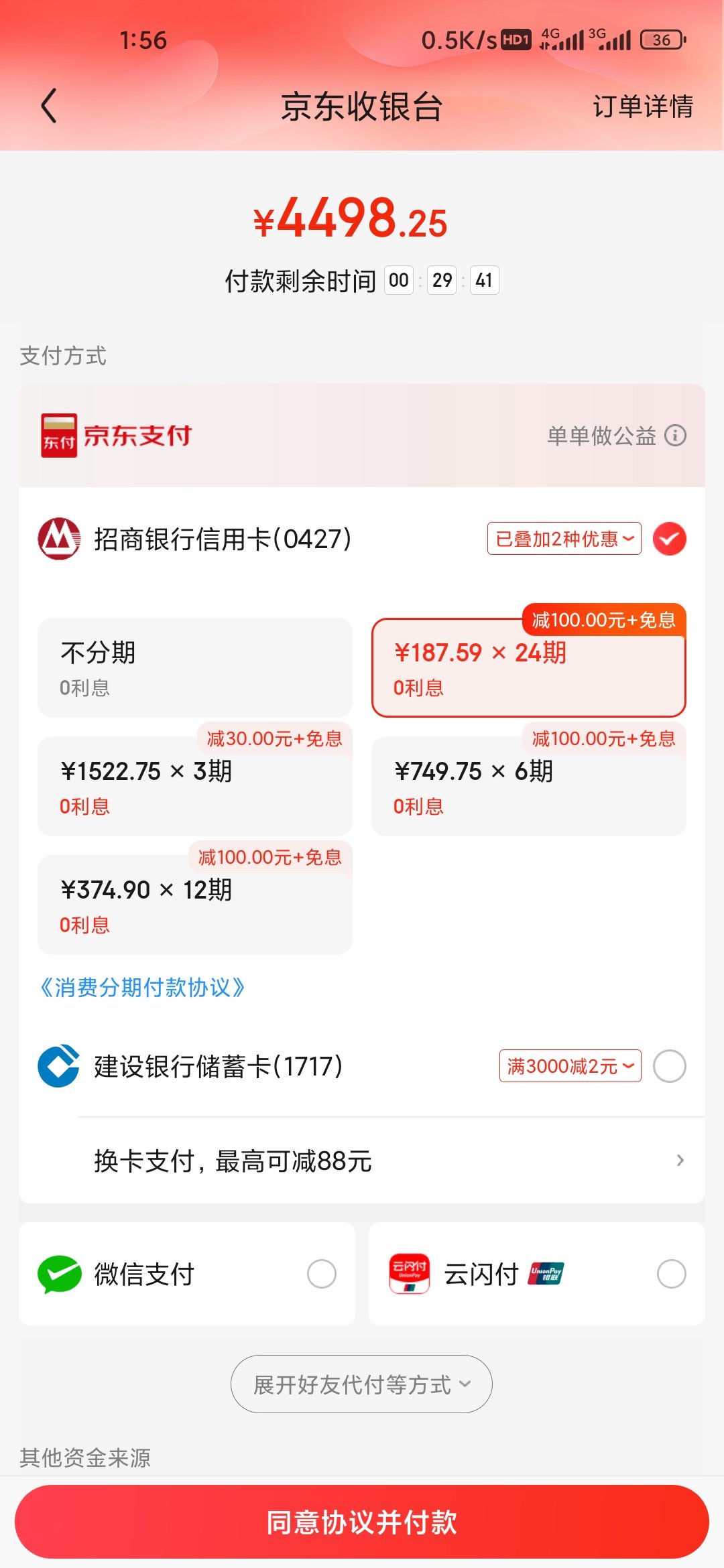Tap the 单单做公益 info icon
The image size is (724, 1568).
pyautogui.click(x=675, y=436)
